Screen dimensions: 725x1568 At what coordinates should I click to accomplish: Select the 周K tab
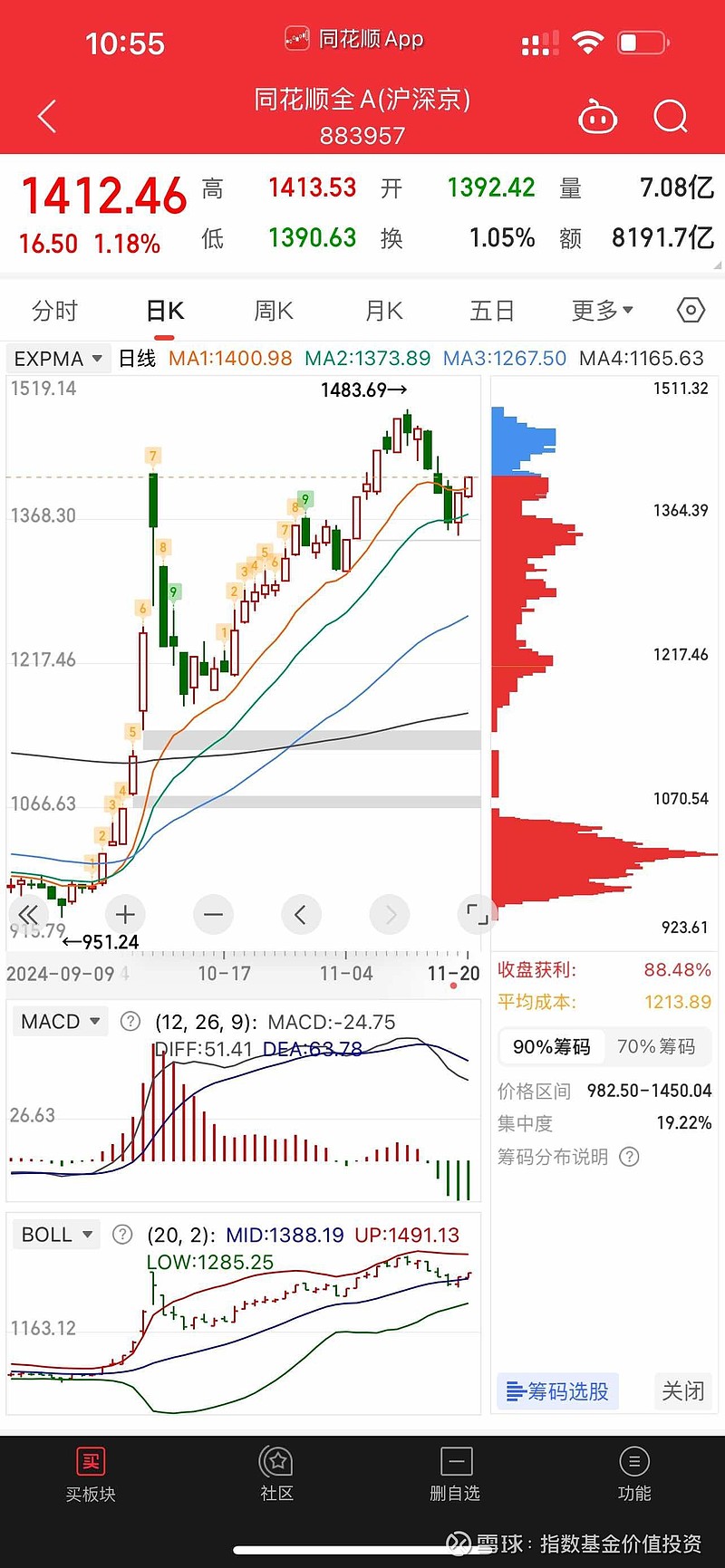(274, 311)
